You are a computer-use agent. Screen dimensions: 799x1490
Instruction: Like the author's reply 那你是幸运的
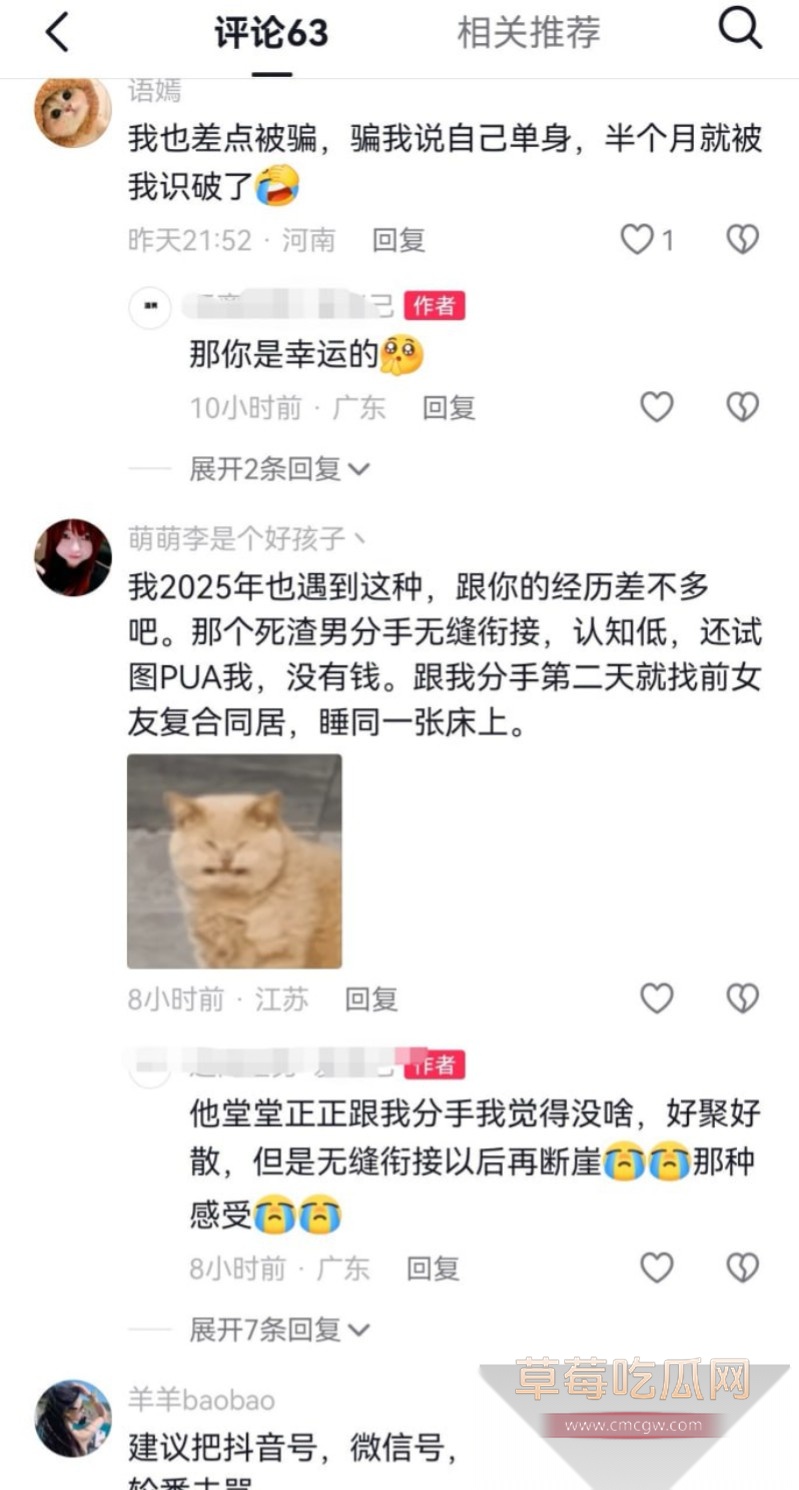[x=656, y=407]
